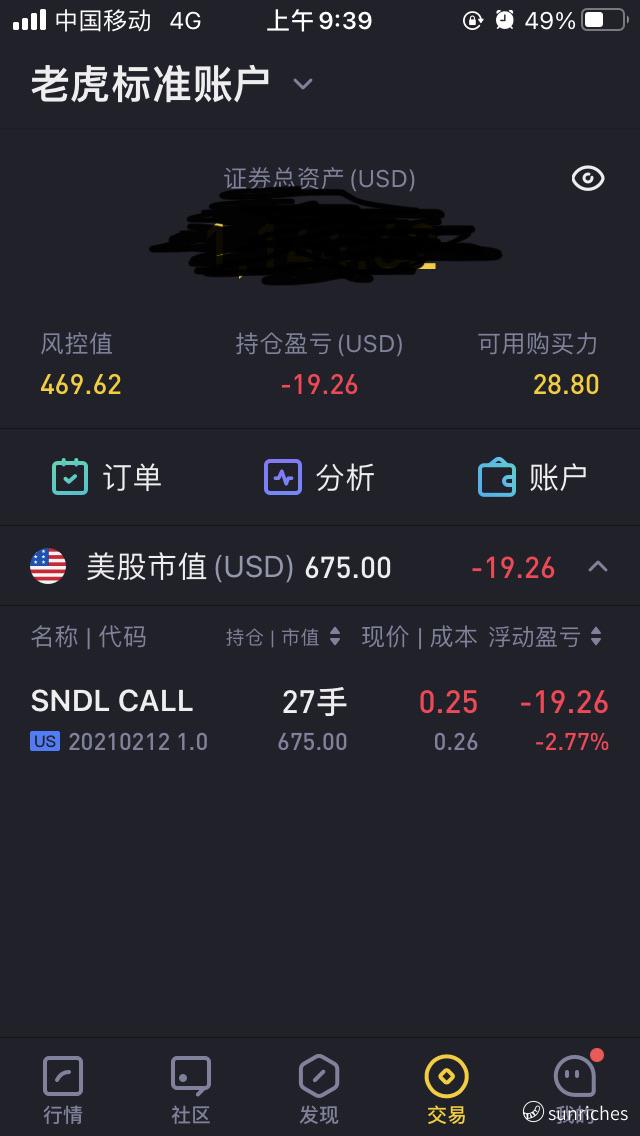Switch to the 行情 tab
The width and height of the screenshot is (640, 1136).
(63, 1090)
